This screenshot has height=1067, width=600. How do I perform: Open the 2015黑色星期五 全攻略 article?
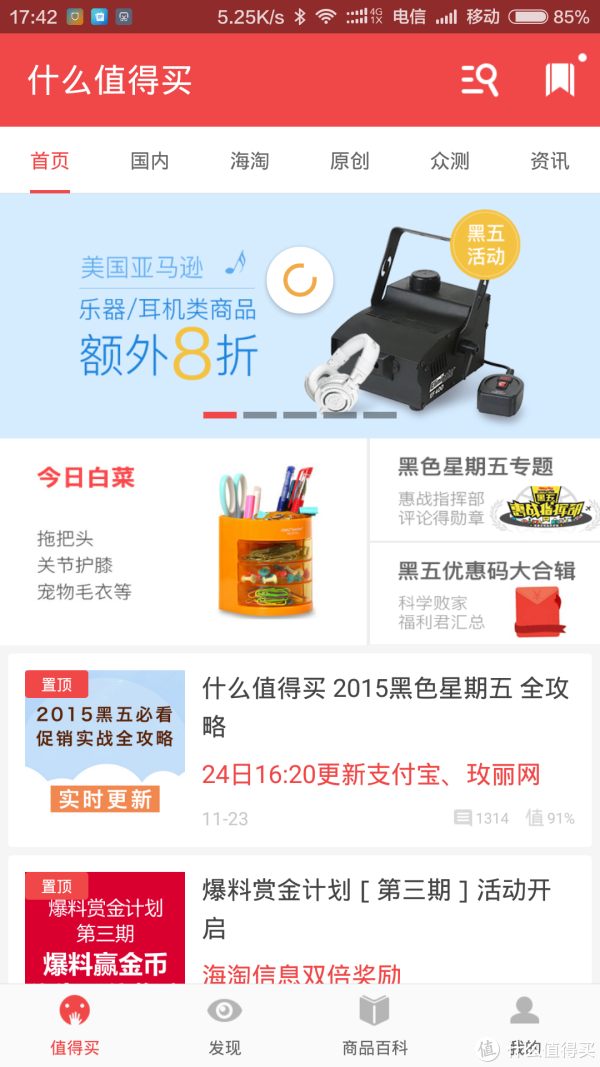click(300, 750)
